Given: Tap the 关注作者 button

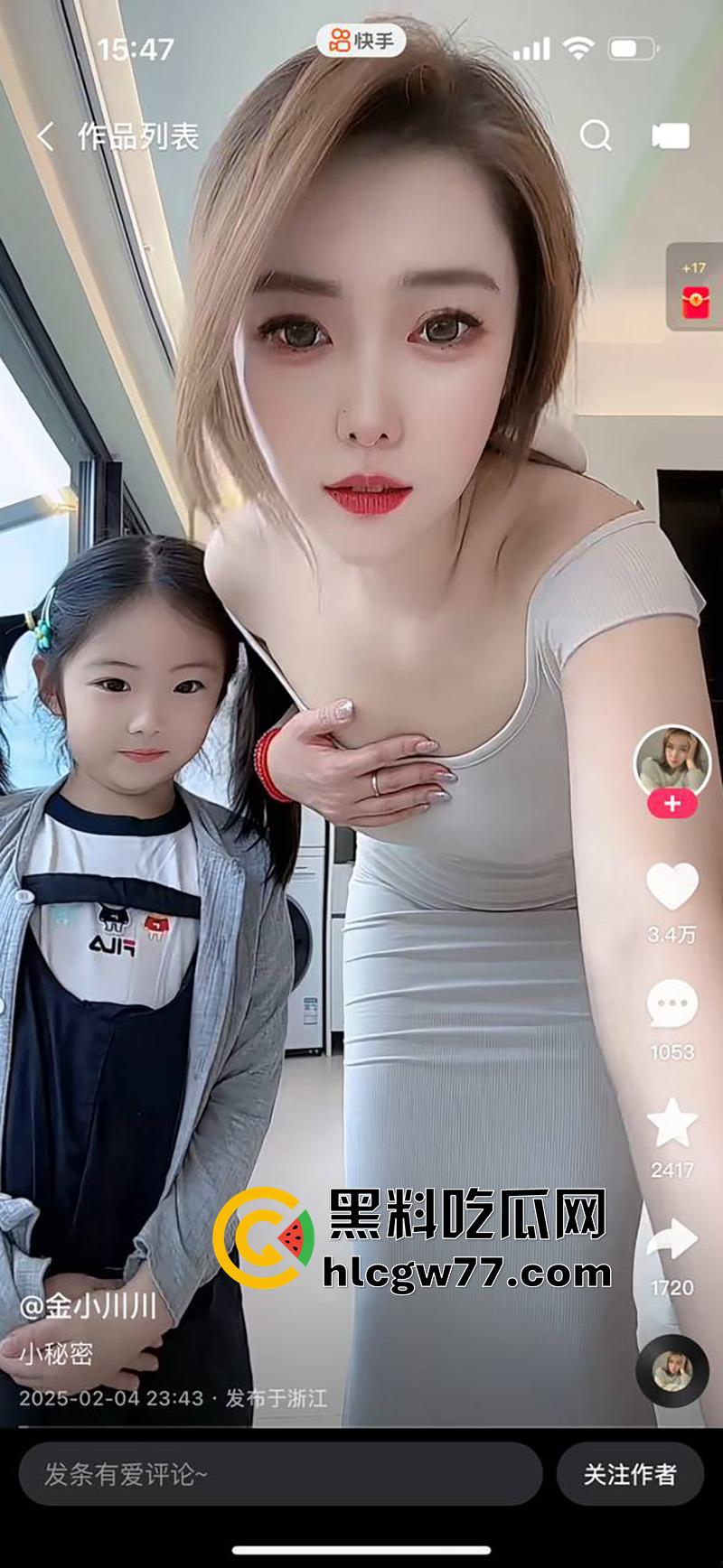Looking at the screenshot, I should tap(630, 1474).
